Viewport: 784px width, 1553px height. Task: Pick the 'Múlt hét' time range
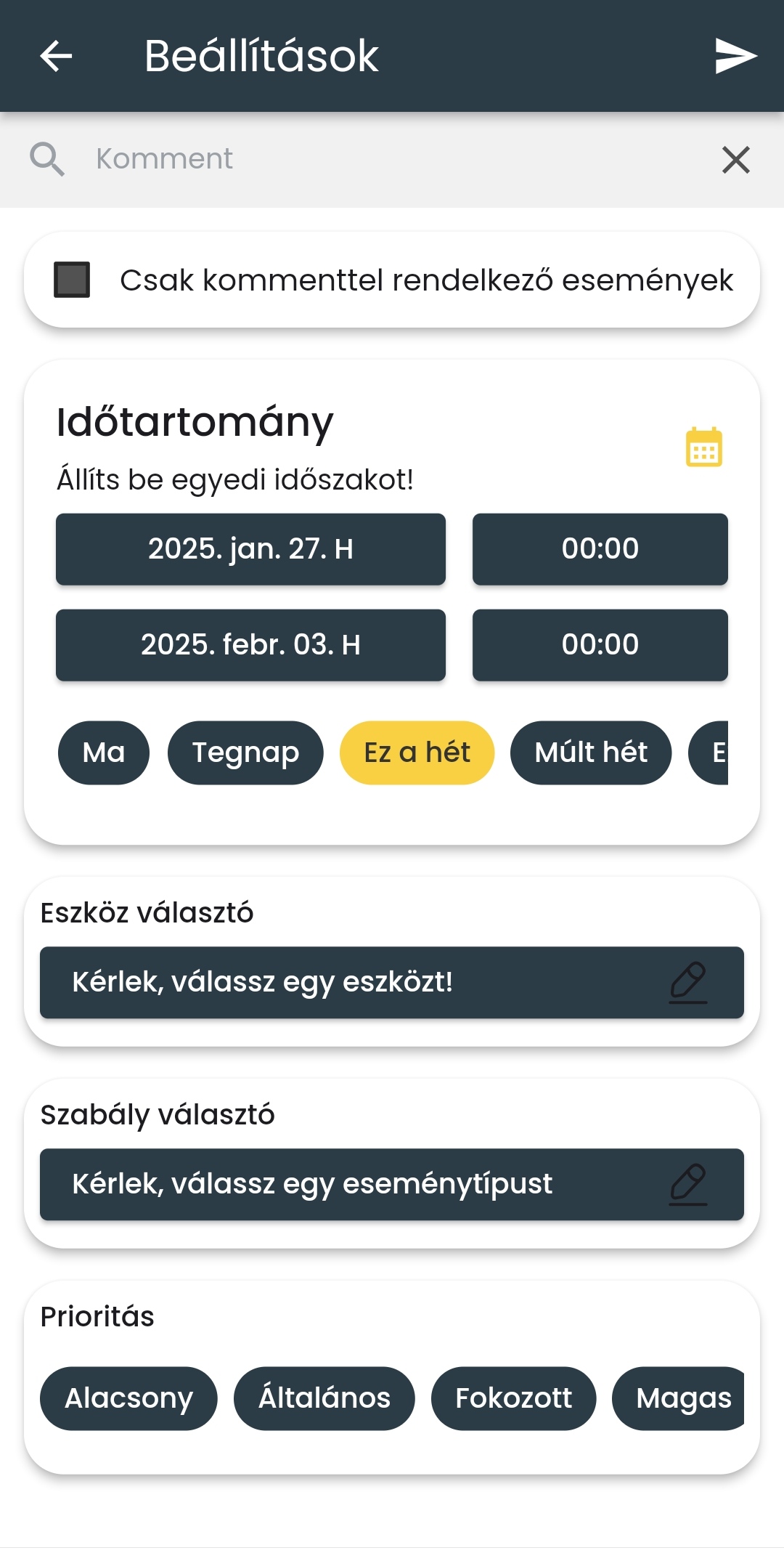(591, 753)
